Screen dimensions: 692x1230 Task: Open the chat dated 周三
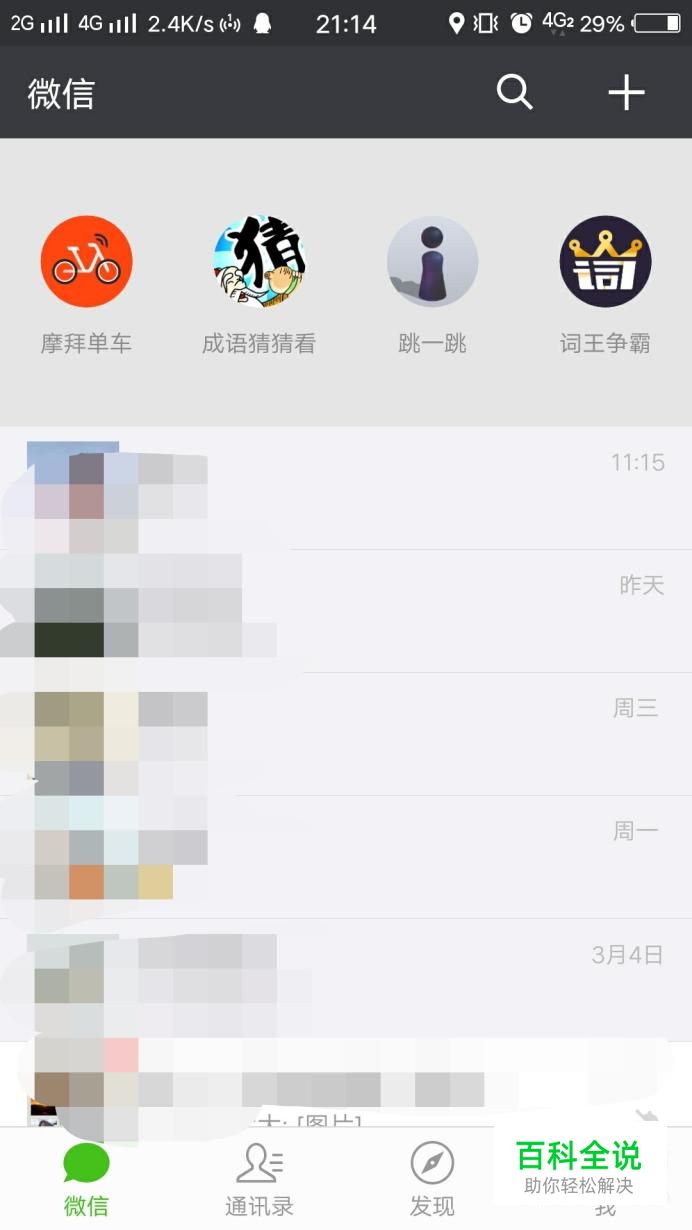pyautogui.click(x=400, y=734)
